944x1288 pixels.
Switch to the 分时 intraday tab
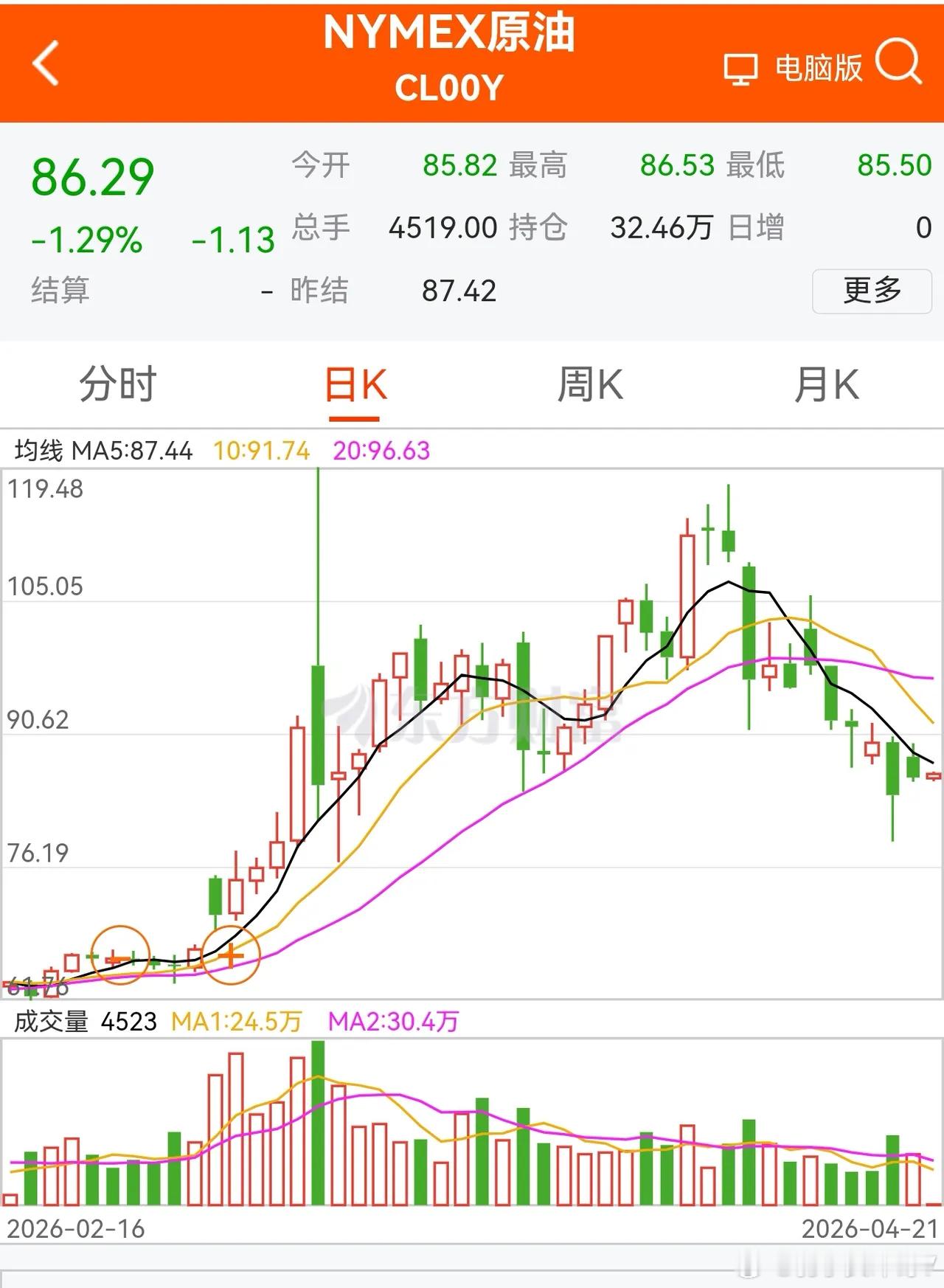118,383
